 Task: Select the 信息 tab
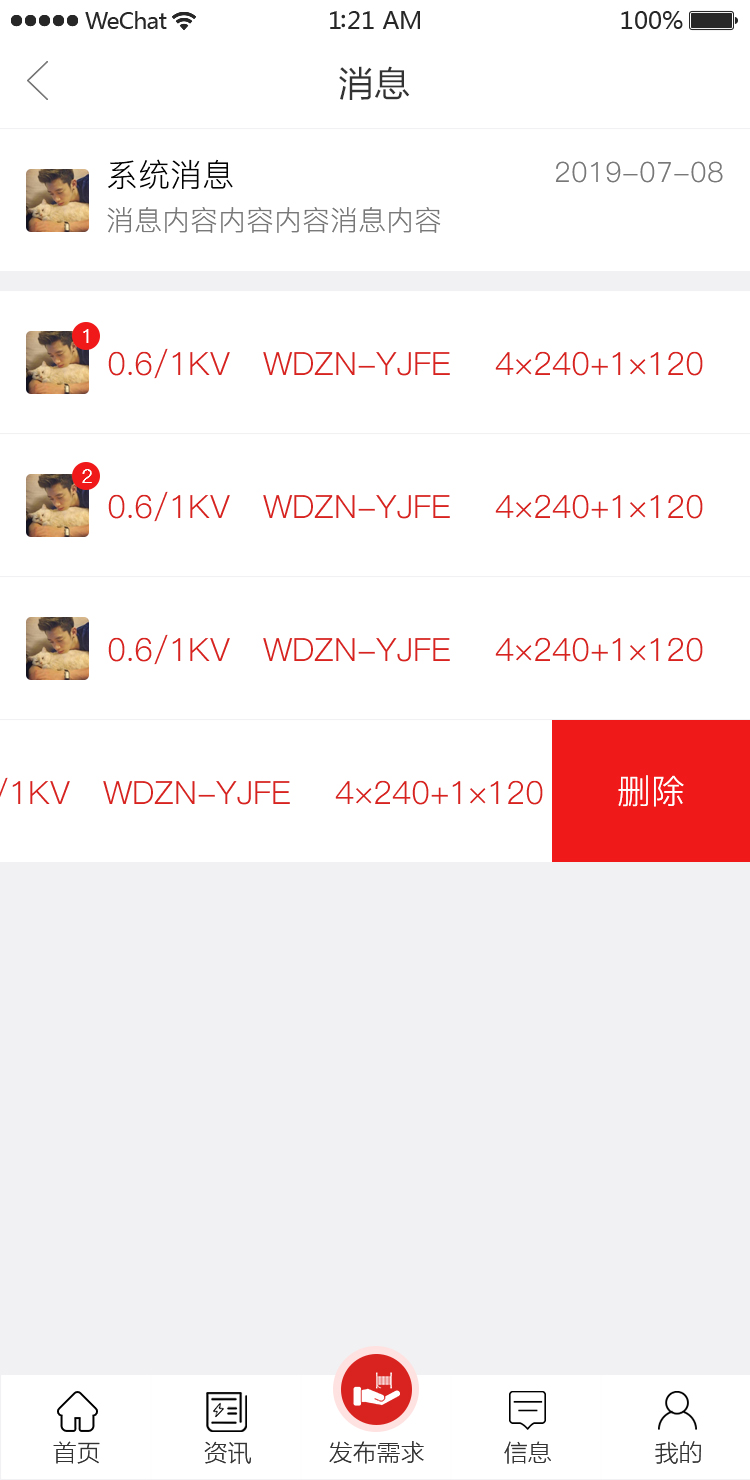click(x=527, y=1427)
